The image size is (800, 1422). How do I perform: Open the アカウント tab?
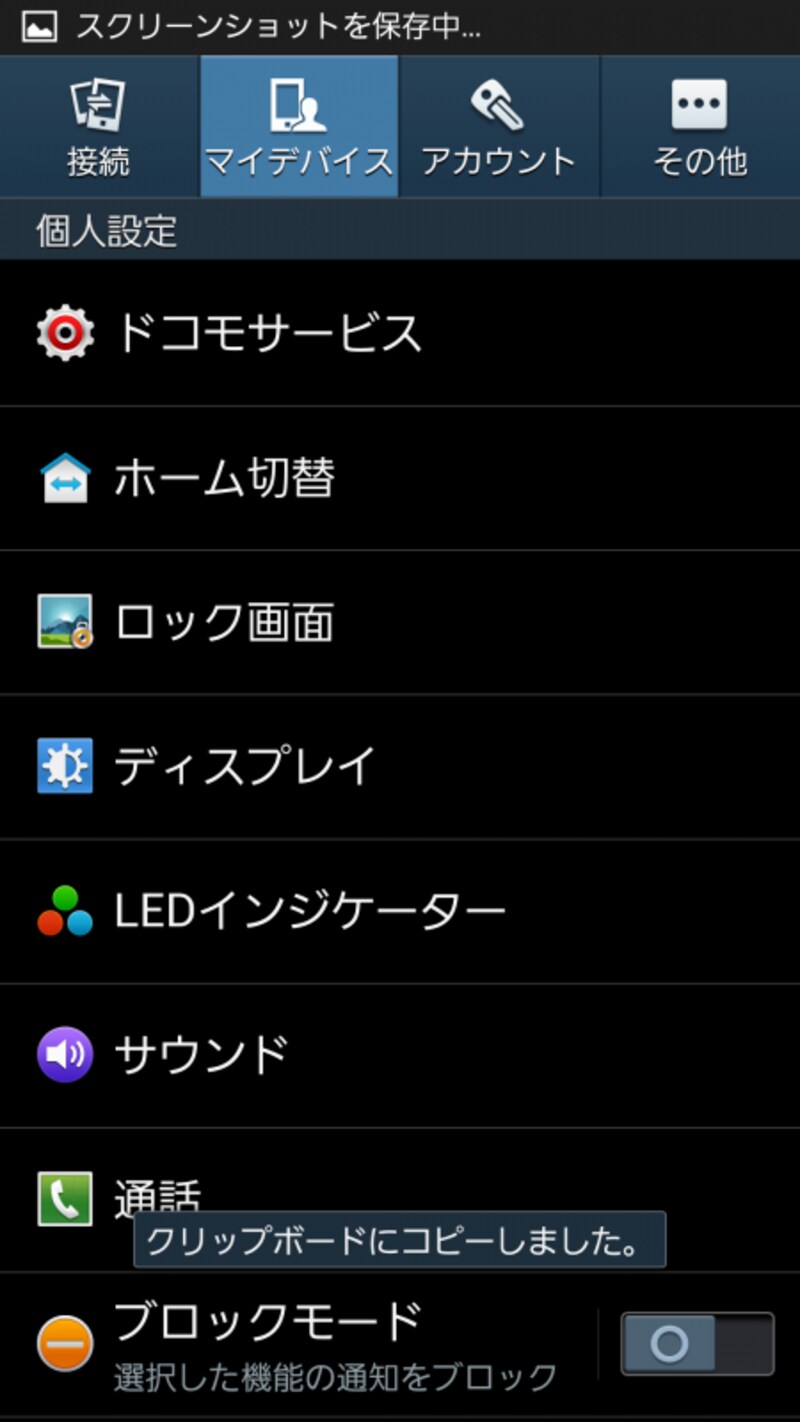[498, 127]
